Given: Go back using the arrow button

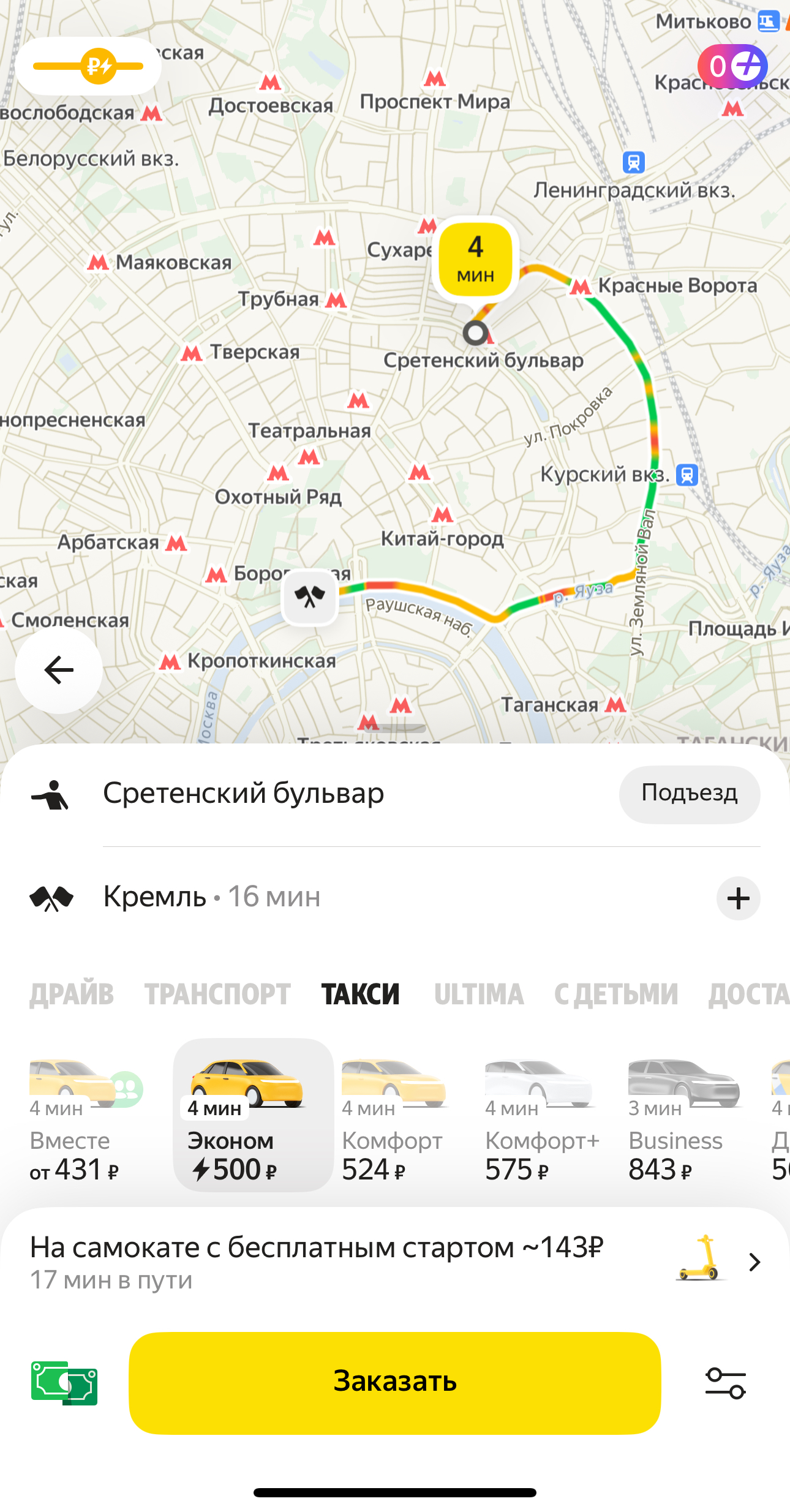Looking at the screenshot, I should coord(59,670).
